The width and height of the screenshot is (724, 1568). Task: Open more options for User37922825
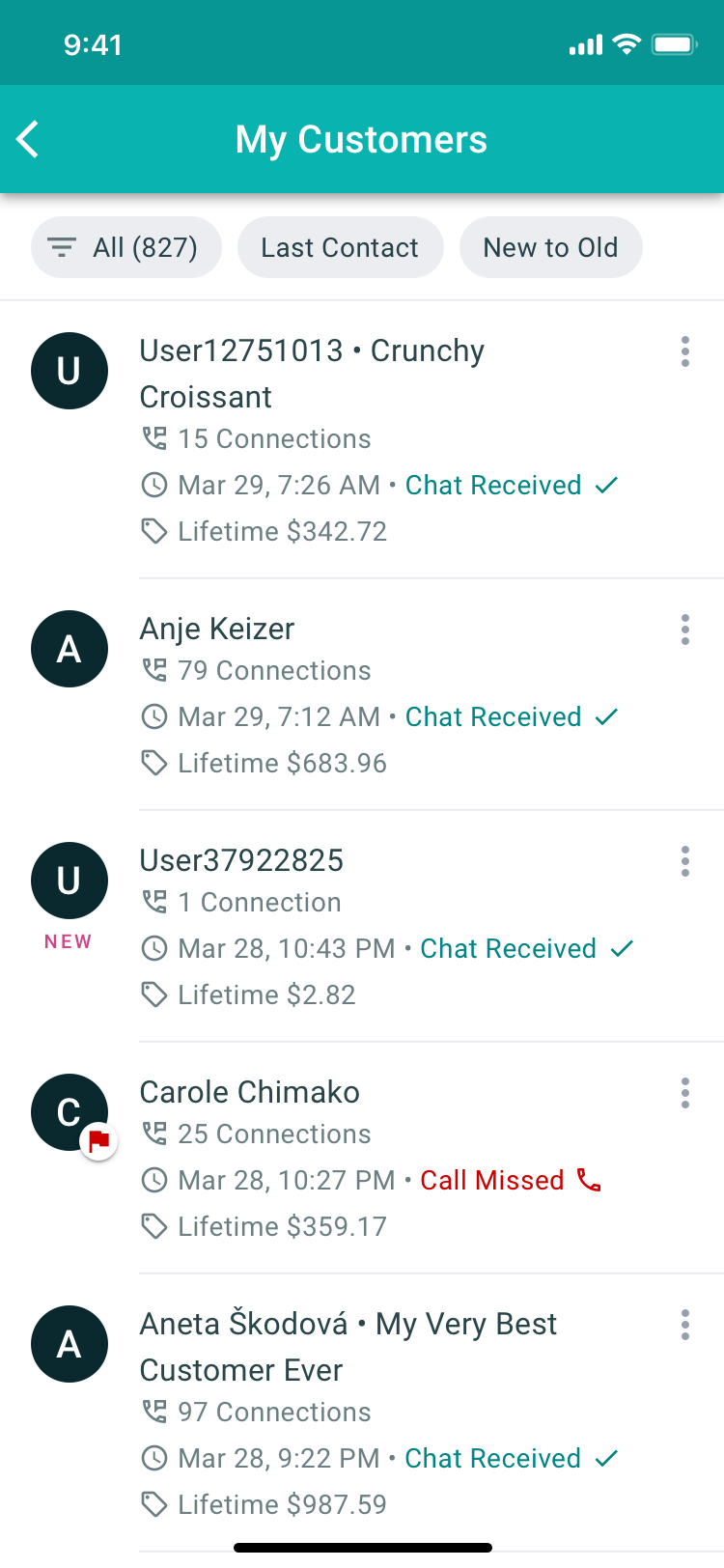[685, 861]
